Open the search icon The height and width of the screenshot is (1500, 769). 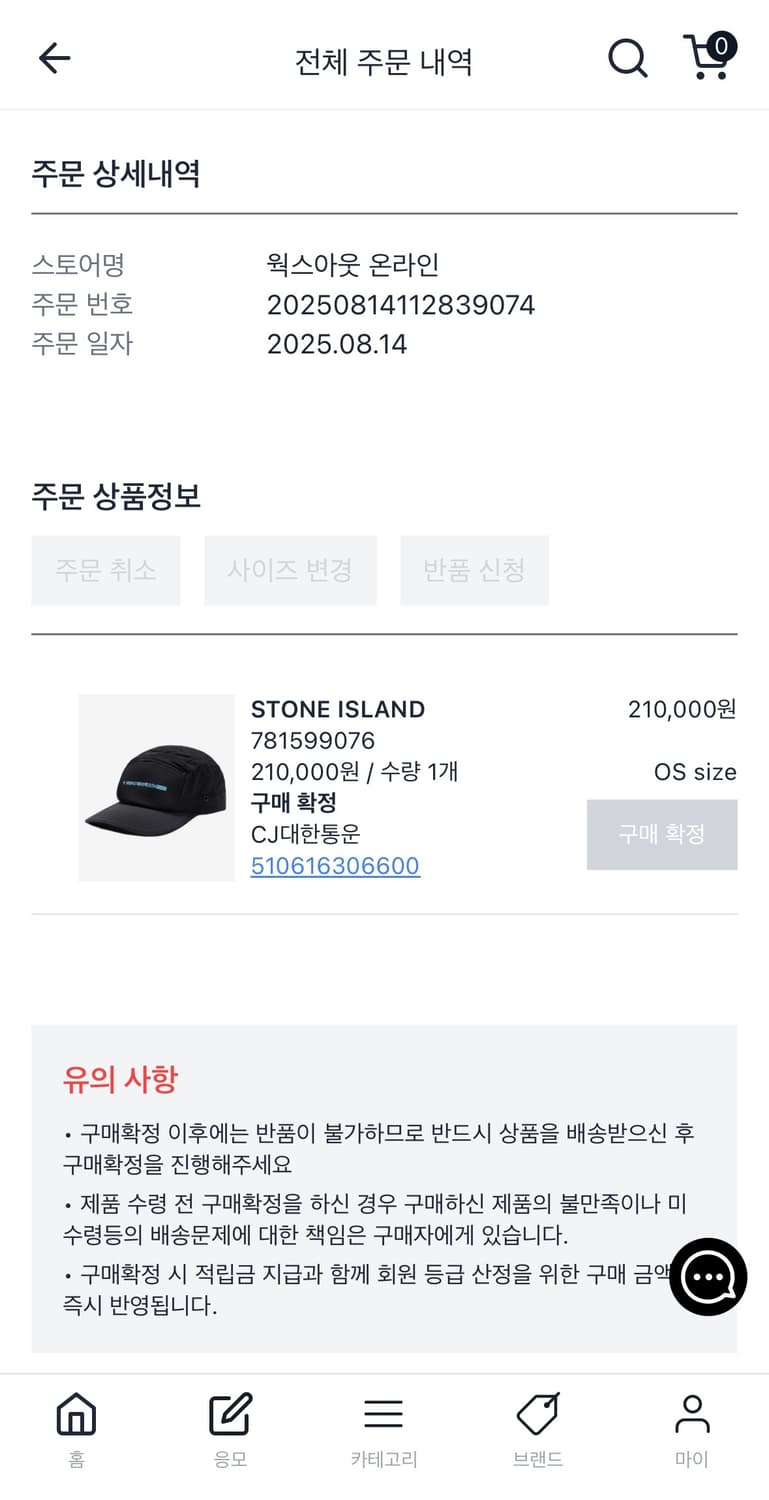[x=627, y=58]
